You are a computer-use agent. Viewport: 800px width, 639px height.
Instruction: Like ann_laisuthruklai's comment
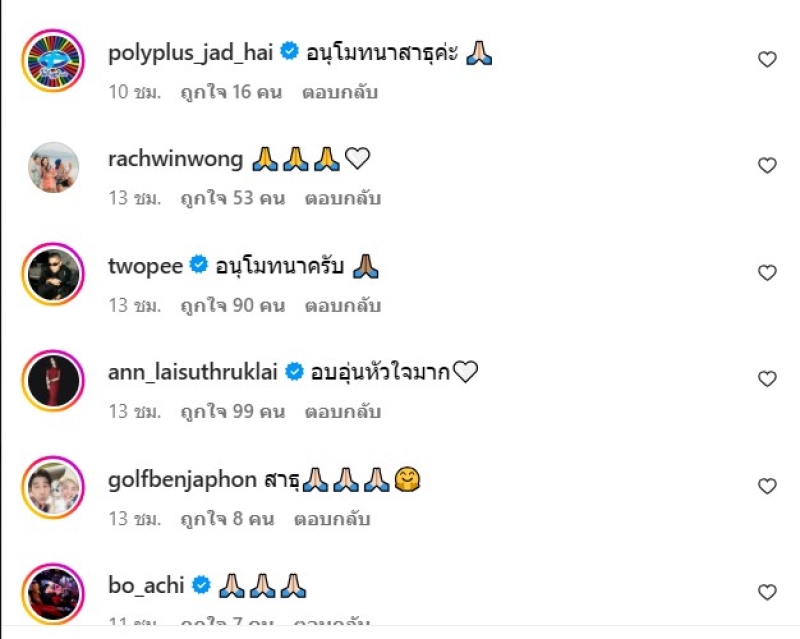pyautogui.click(x=767, y=379)
